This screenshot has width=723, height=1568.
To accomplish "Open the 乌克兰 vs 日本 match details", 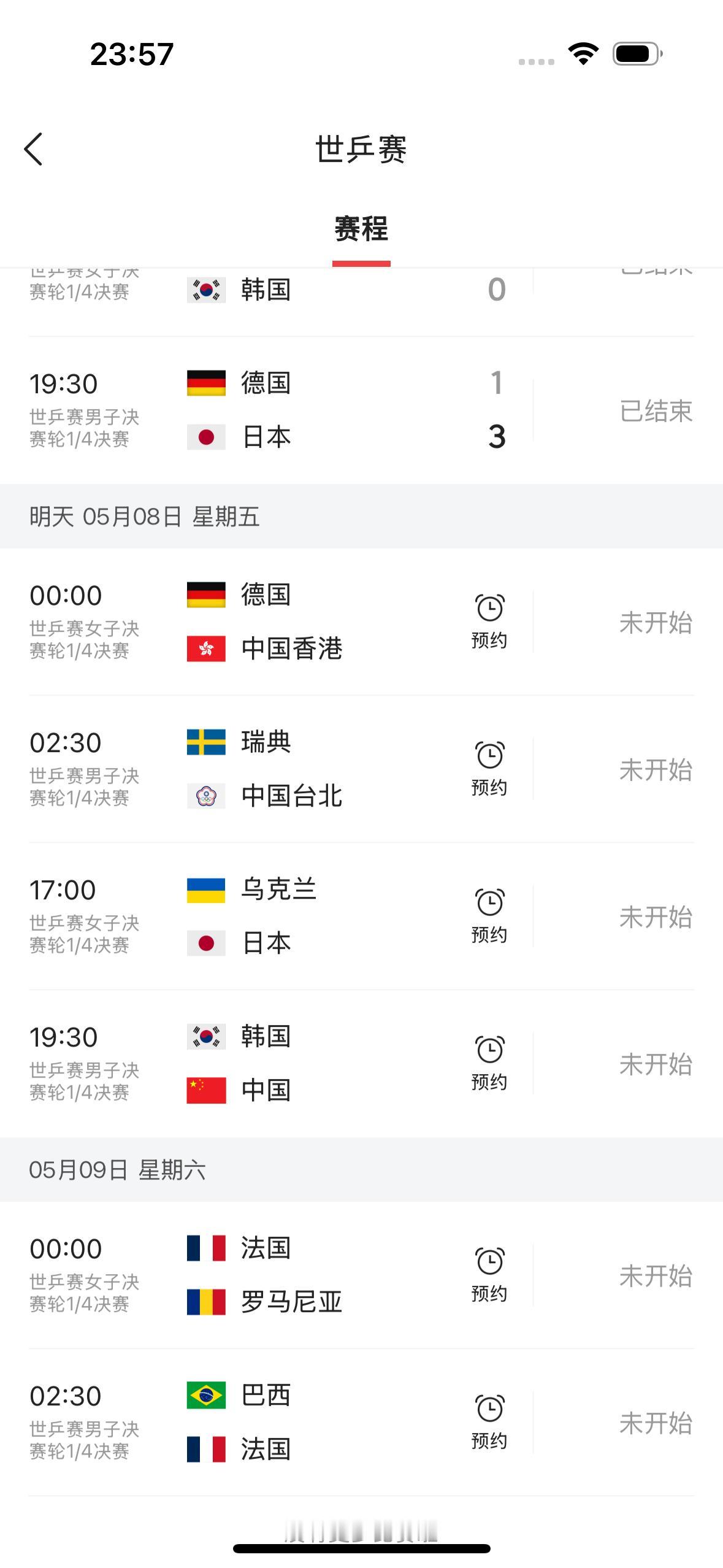I will pyautogui.click(x=361, y=916).
